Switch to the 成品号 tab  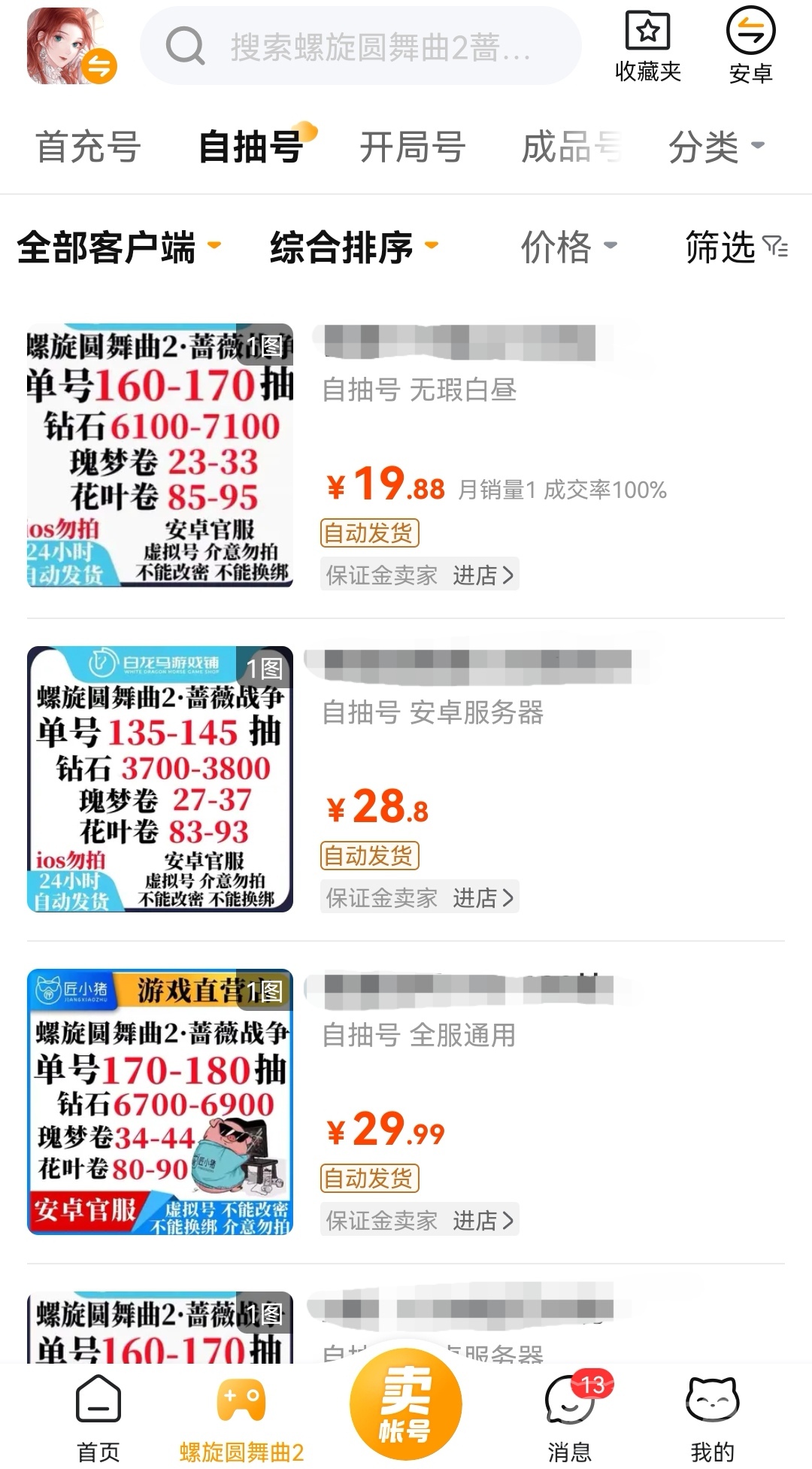tap(571, 146)
